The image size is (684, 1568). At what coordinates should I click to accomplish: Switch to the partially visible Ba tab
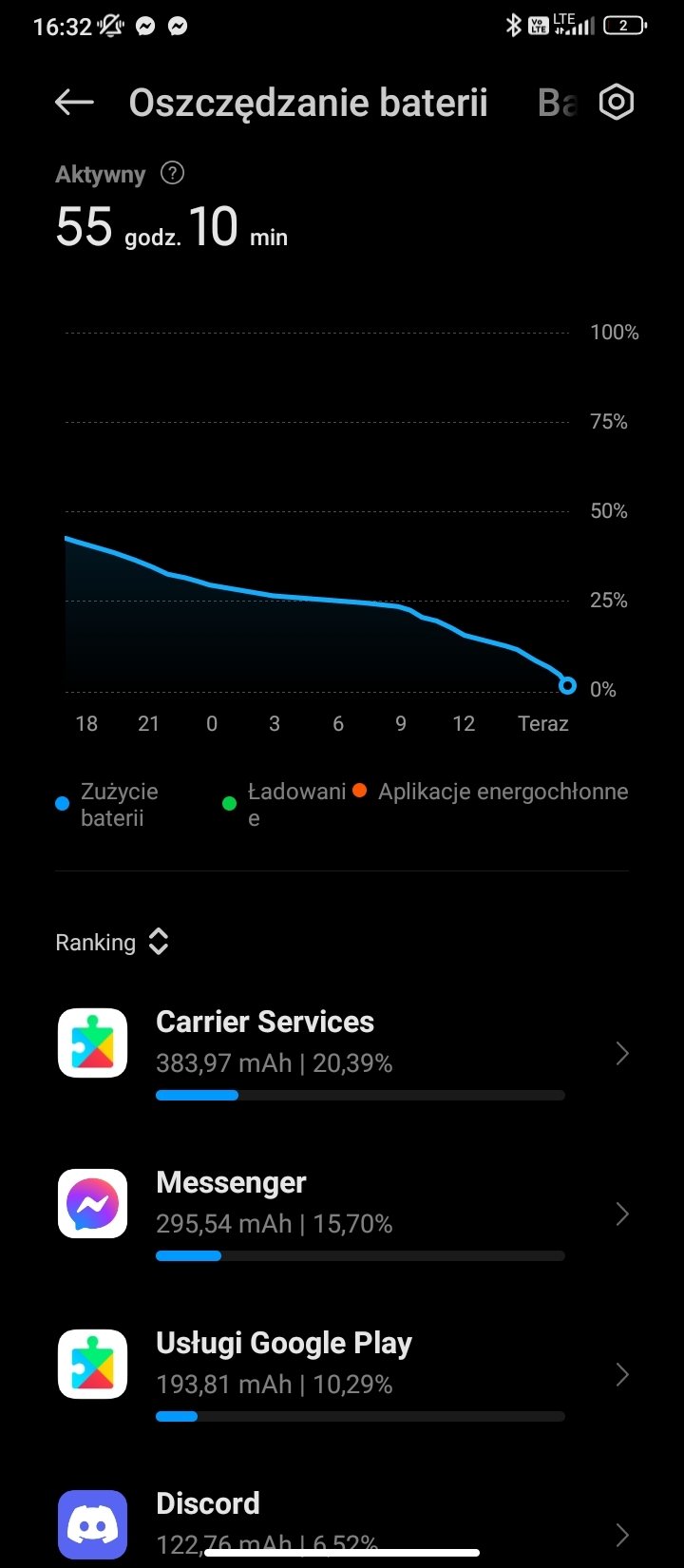pyautogui.click(x=557, y=103)
